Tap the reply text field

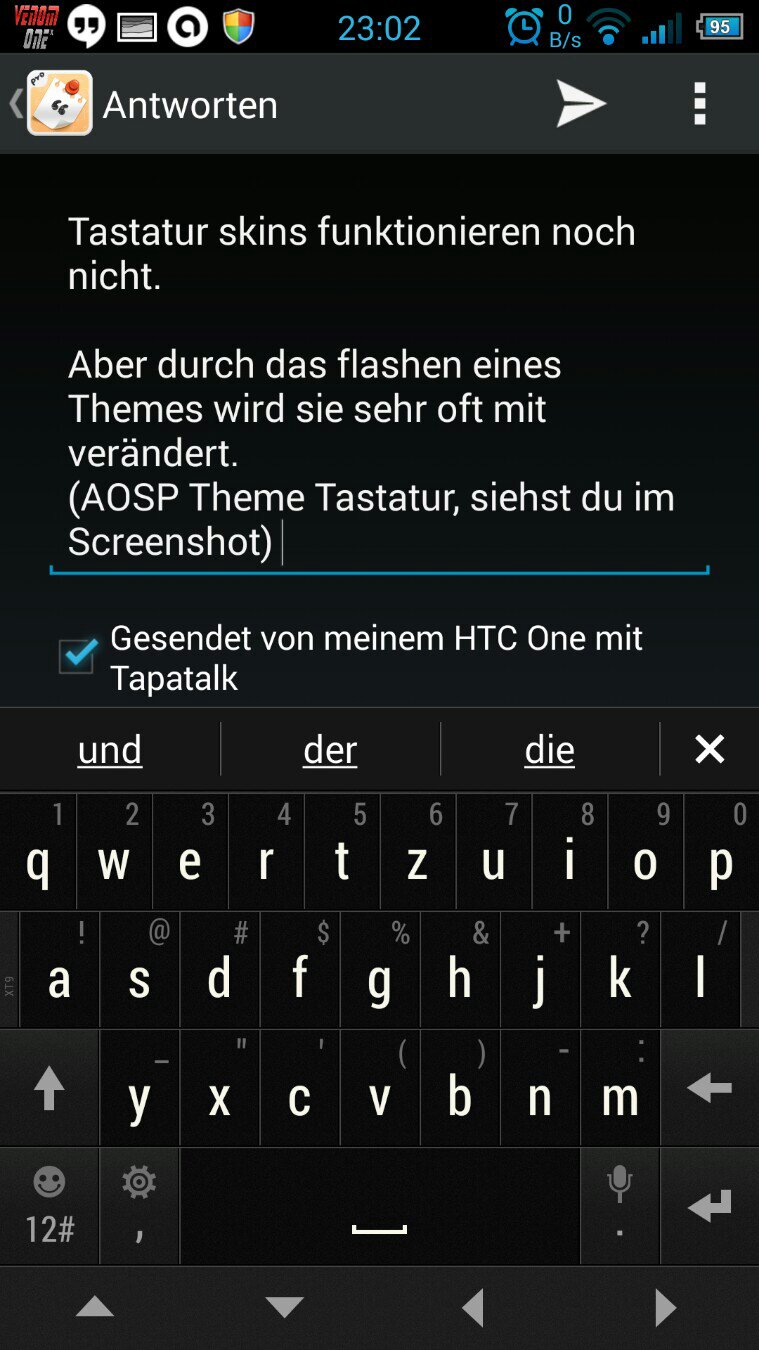(x=379, y=385)
